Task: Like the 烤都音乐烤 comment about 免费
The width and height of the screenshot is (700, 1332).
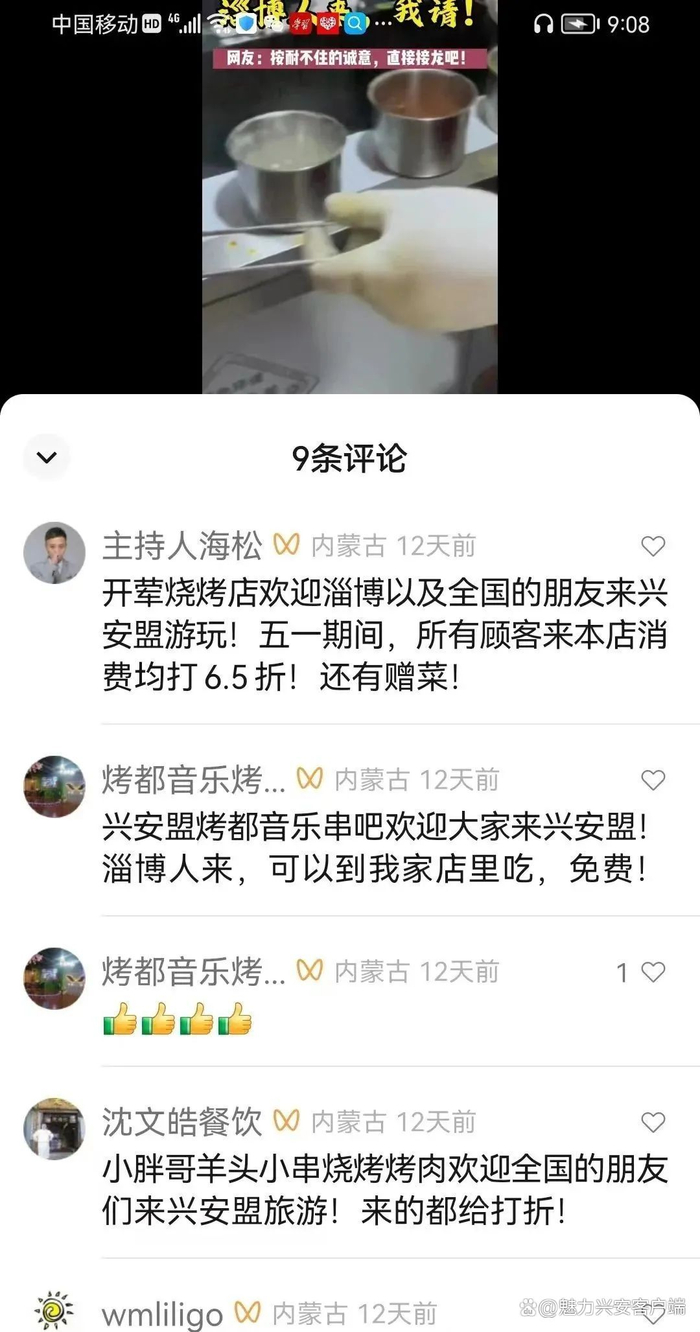Action: point(653,780)
